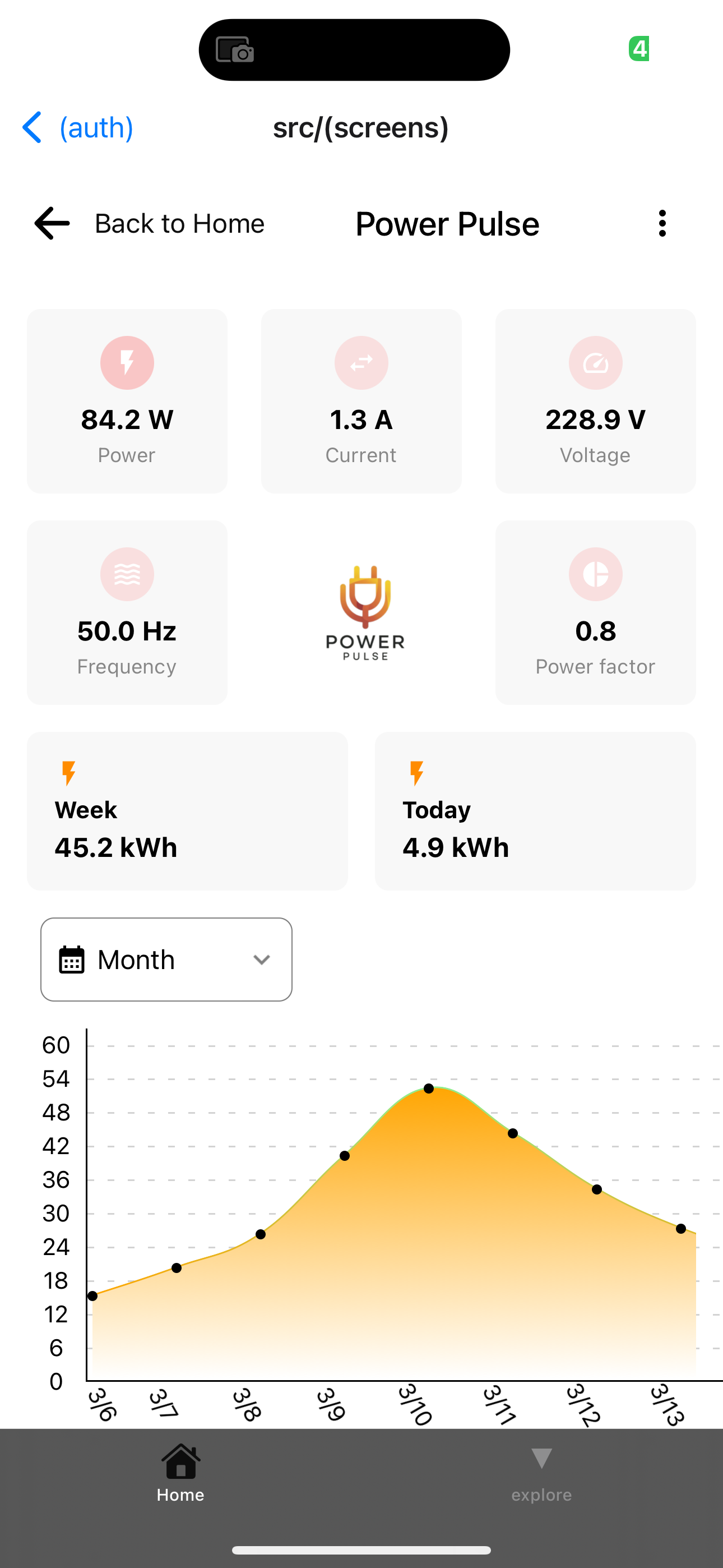
Task: Click the Current arrows icon
Action: [x=361, y=362]
